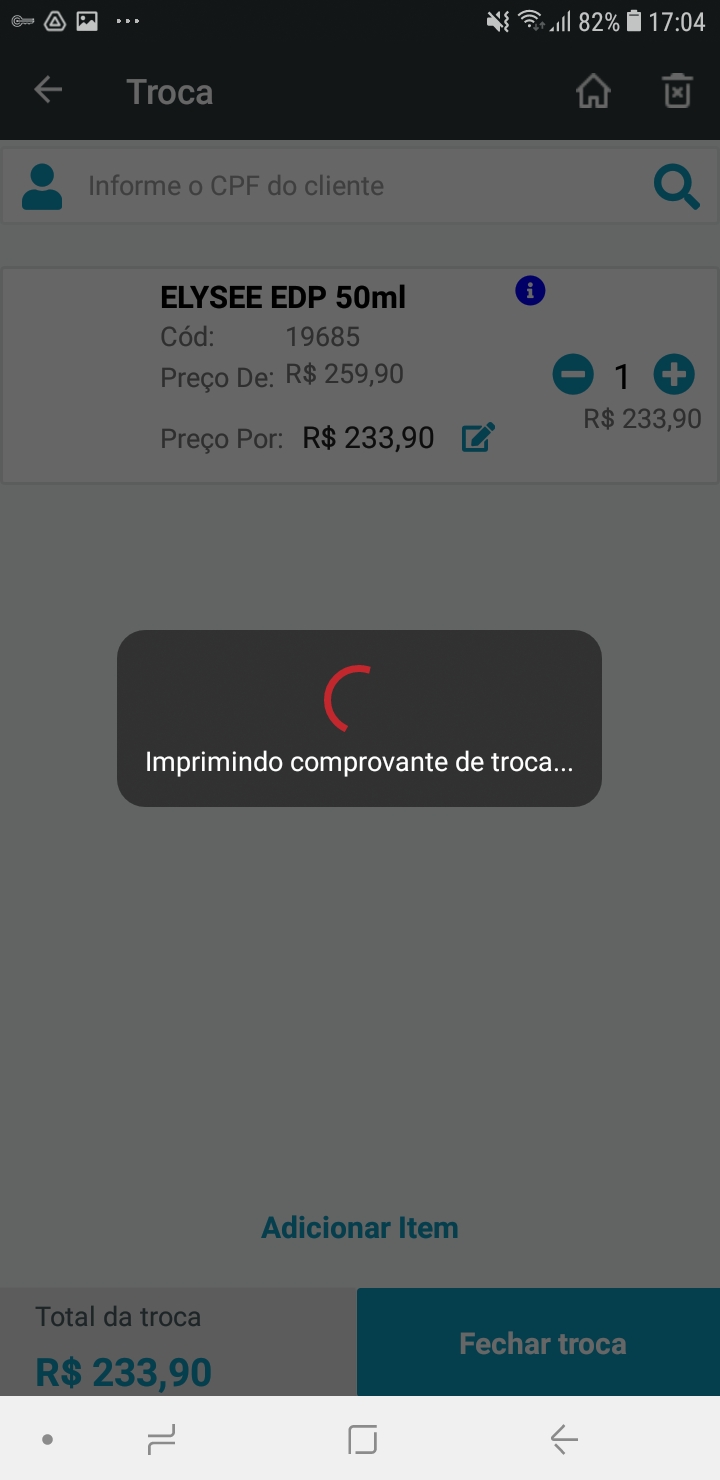
Task: Decrease the ELYSEE EDP 50ml quantity
Action: (573, 375)
